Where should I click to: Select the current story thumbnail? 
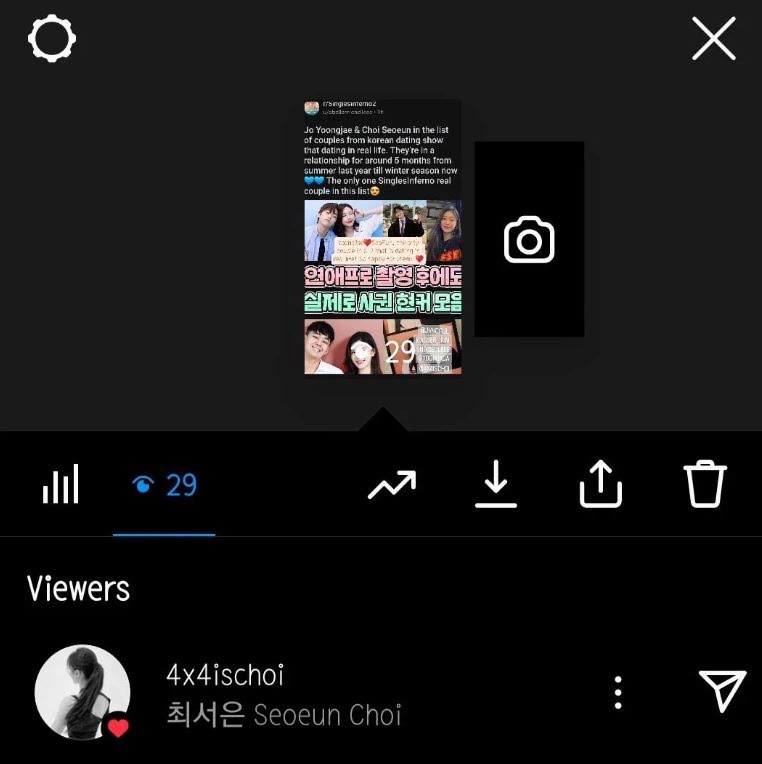382,237
